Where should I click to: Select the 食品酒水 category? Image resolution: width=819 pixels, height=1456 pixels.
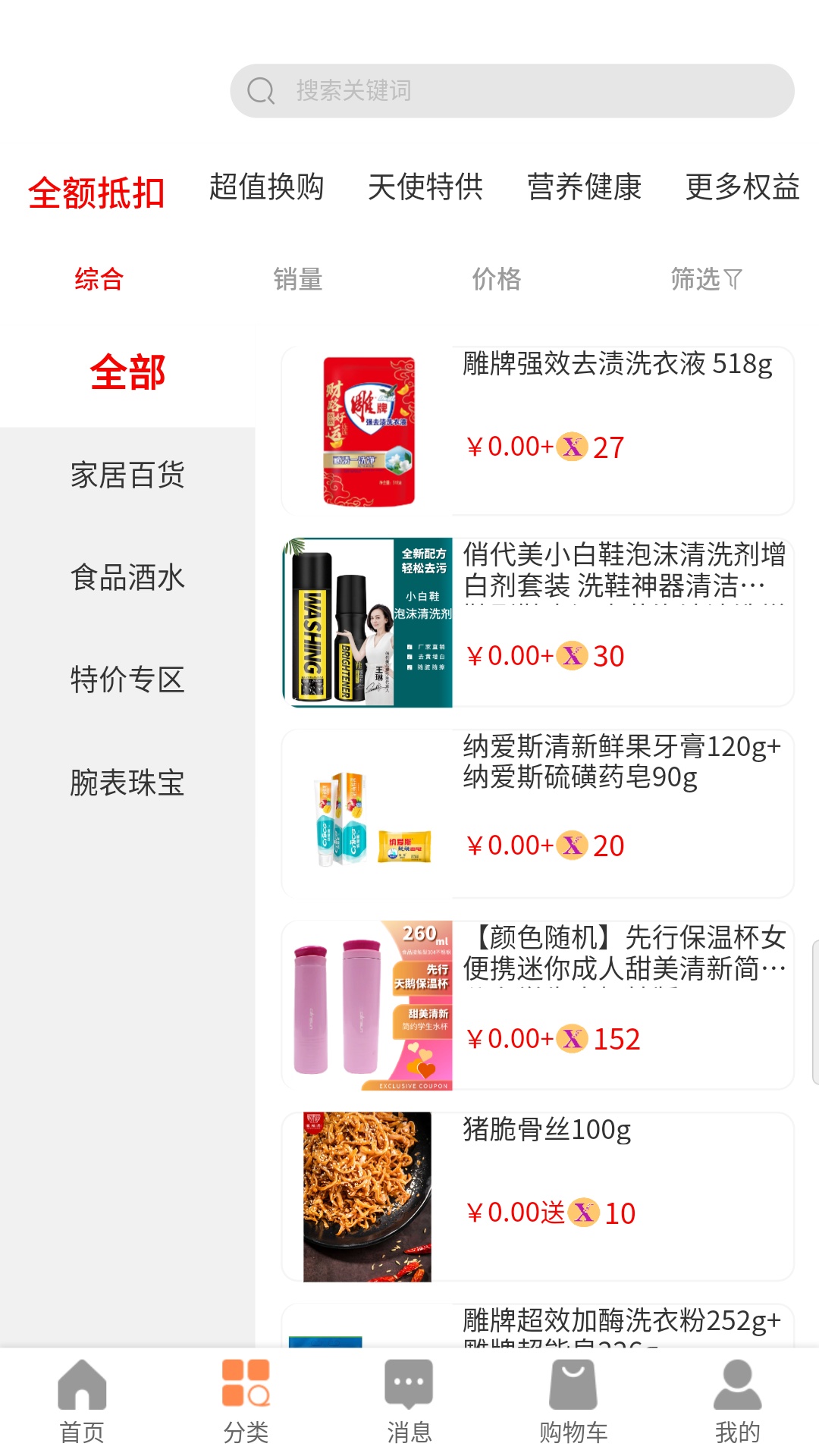click(127, 579)
